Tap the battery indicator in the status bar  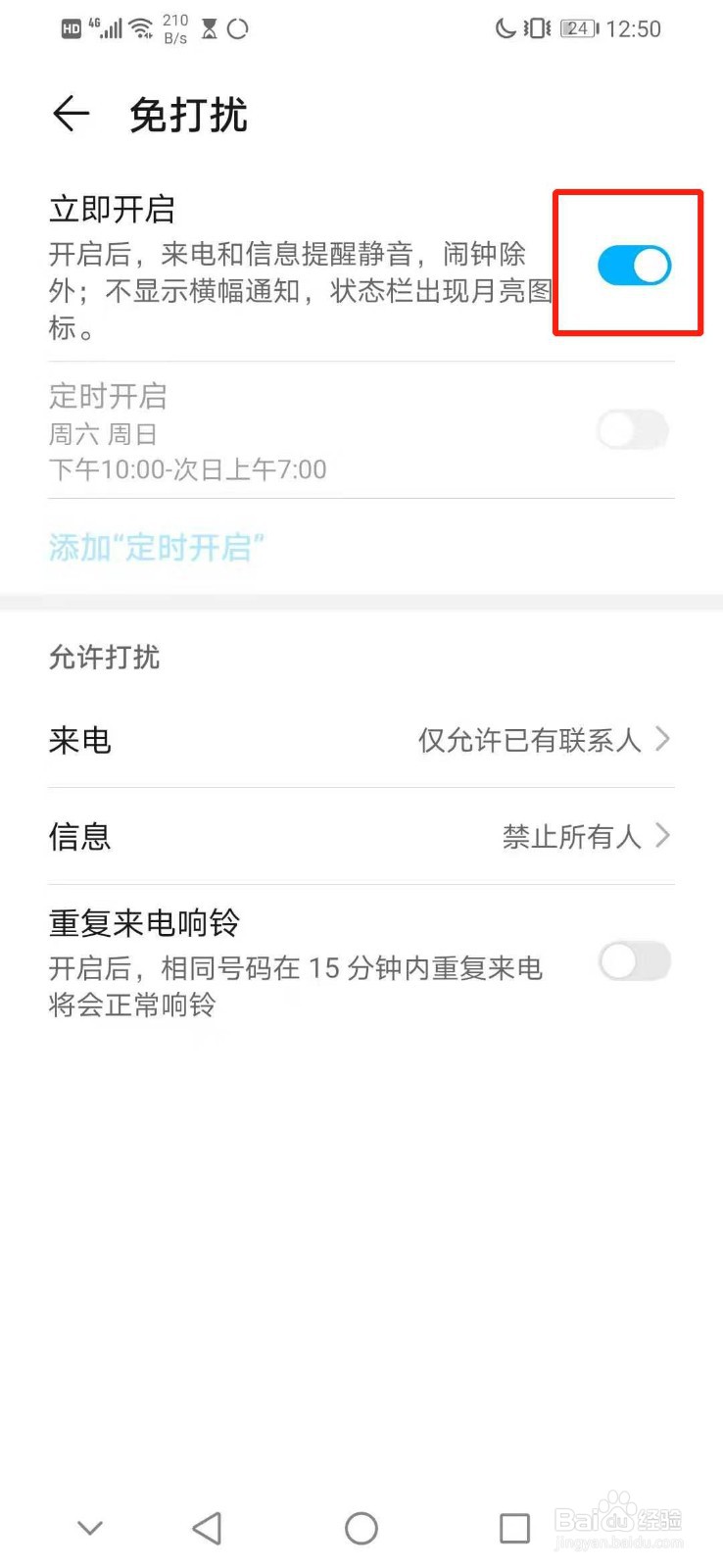tap(577, 27)
